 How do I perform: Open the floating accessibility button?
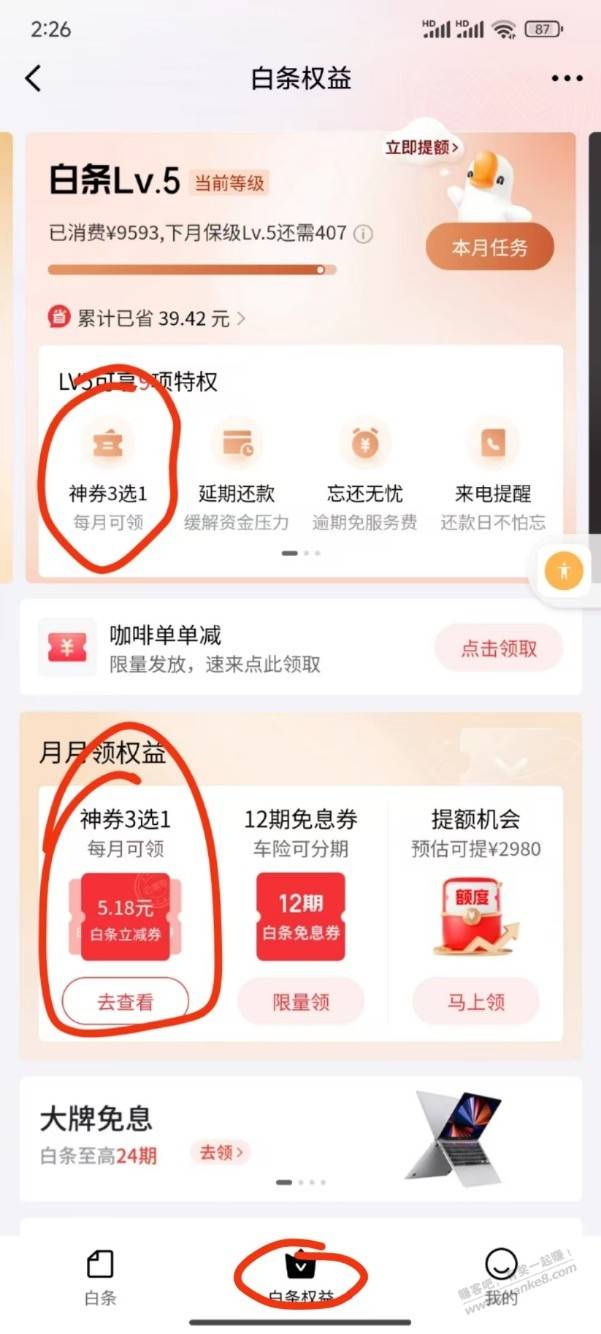[566, 572]
